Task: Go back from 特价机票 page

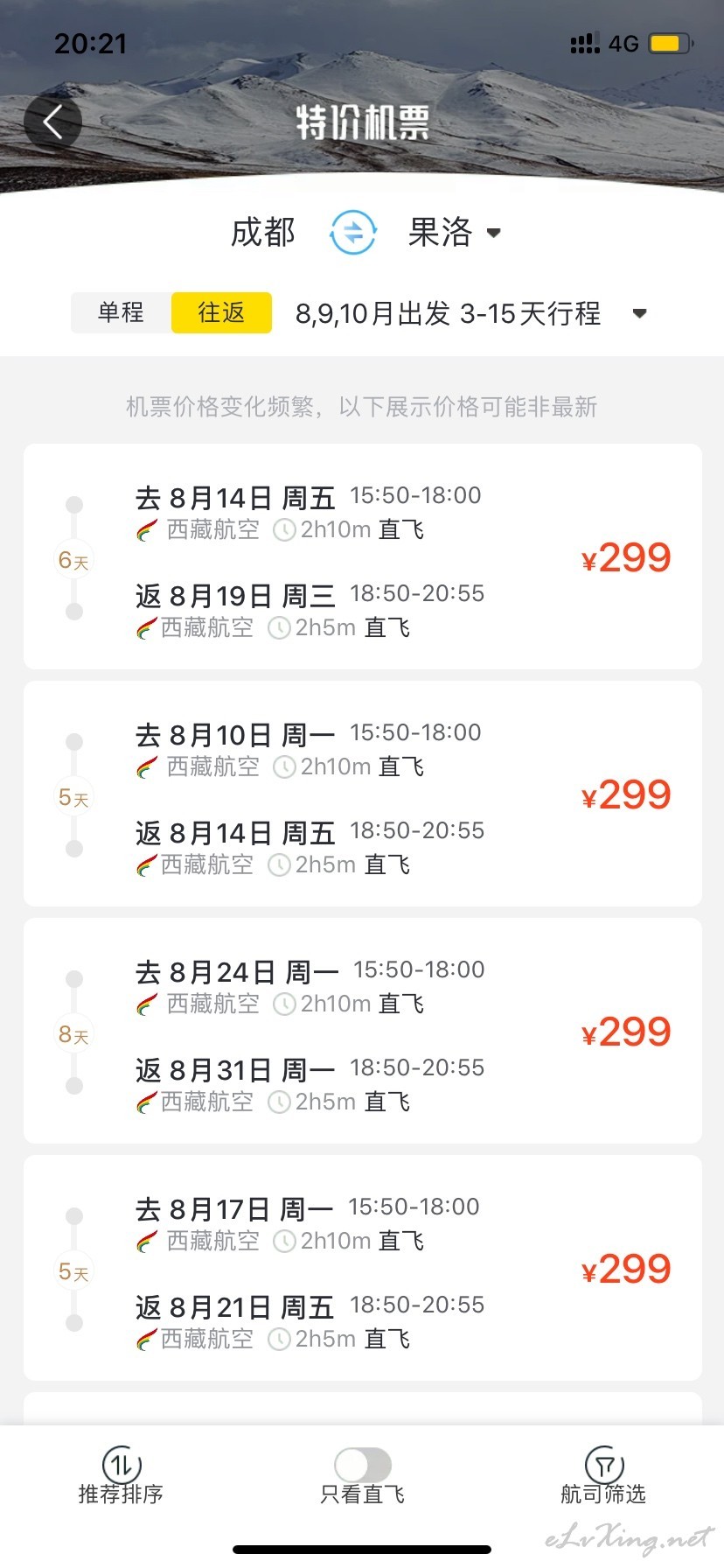Action: point(52,122)
